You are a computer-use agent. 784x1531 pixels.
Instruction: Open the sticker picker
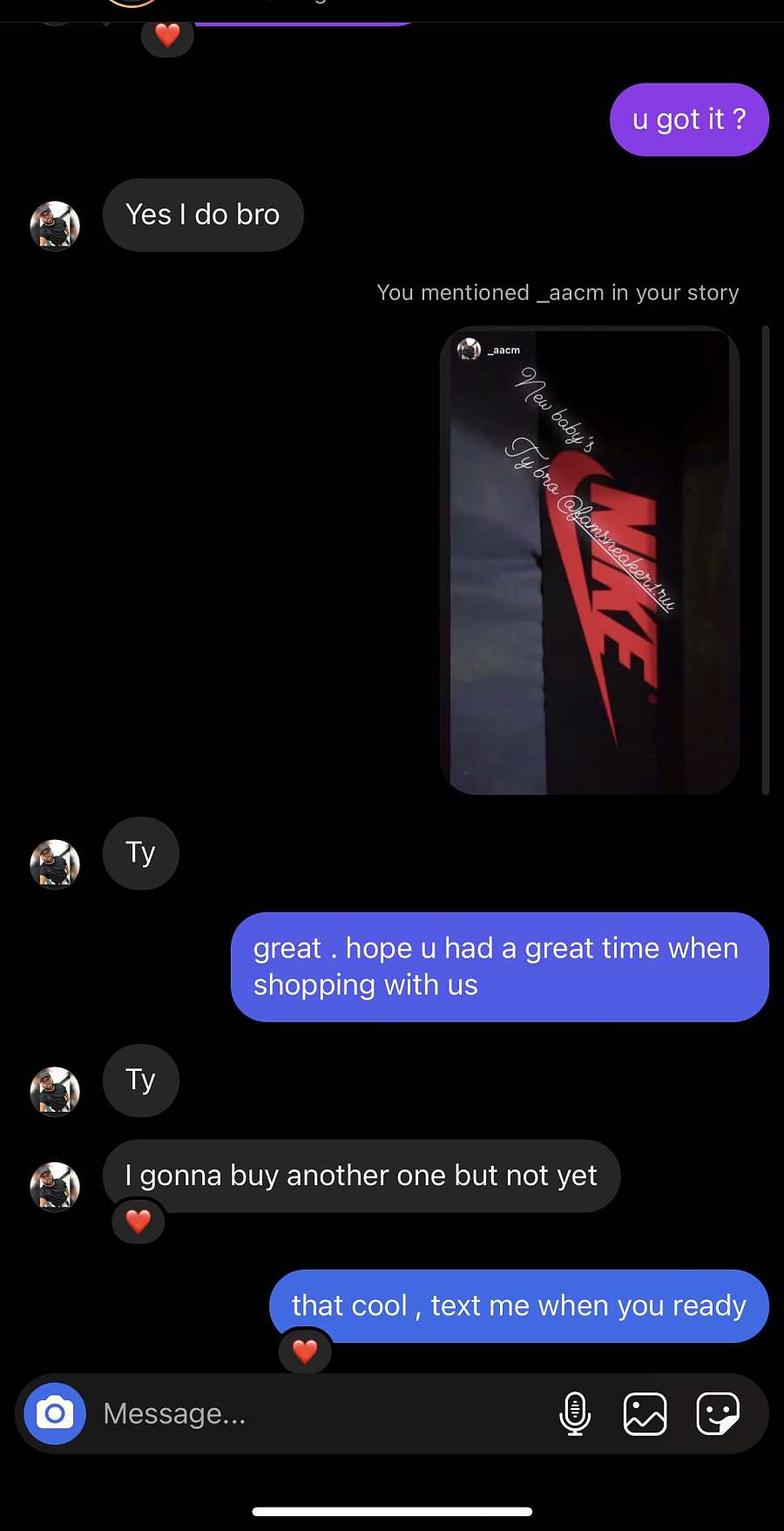click(x=718, y=1413)
